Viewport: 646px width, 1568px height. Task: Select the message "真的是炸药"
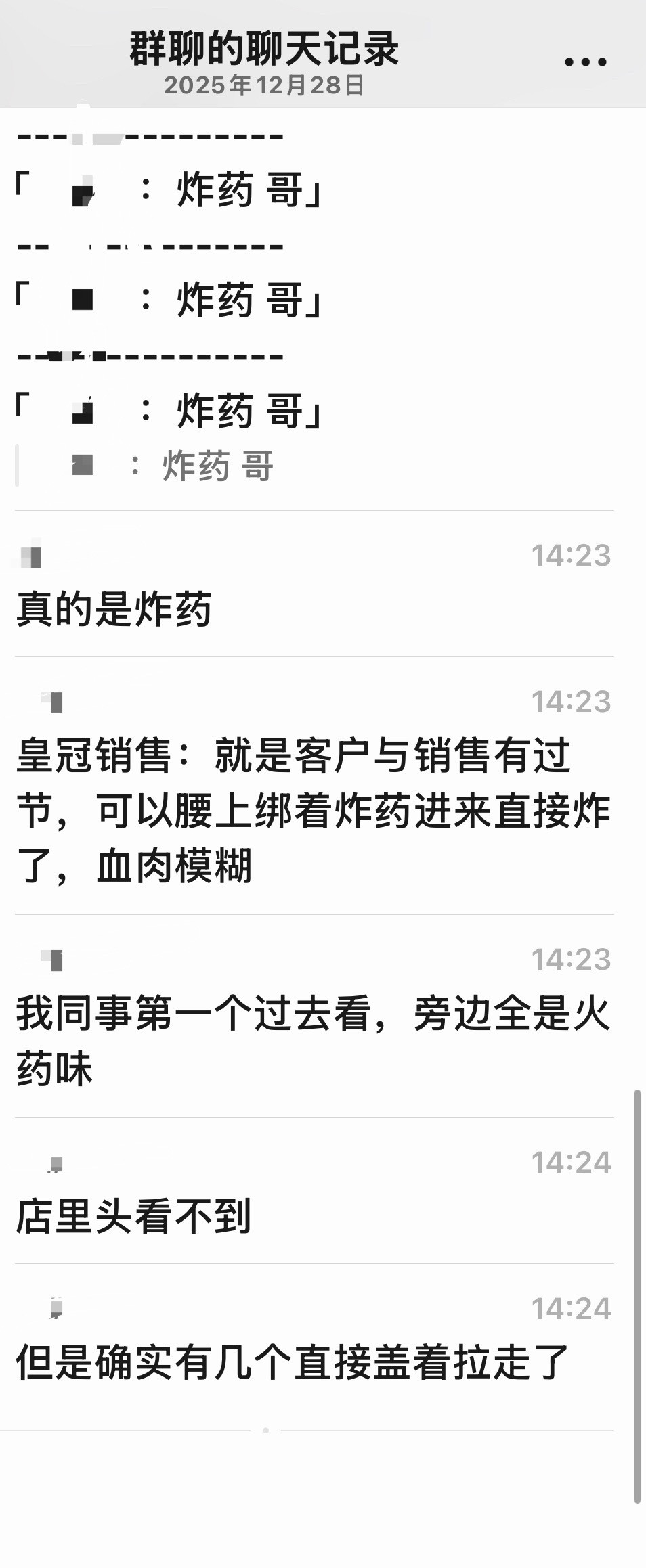pos(115,608)
